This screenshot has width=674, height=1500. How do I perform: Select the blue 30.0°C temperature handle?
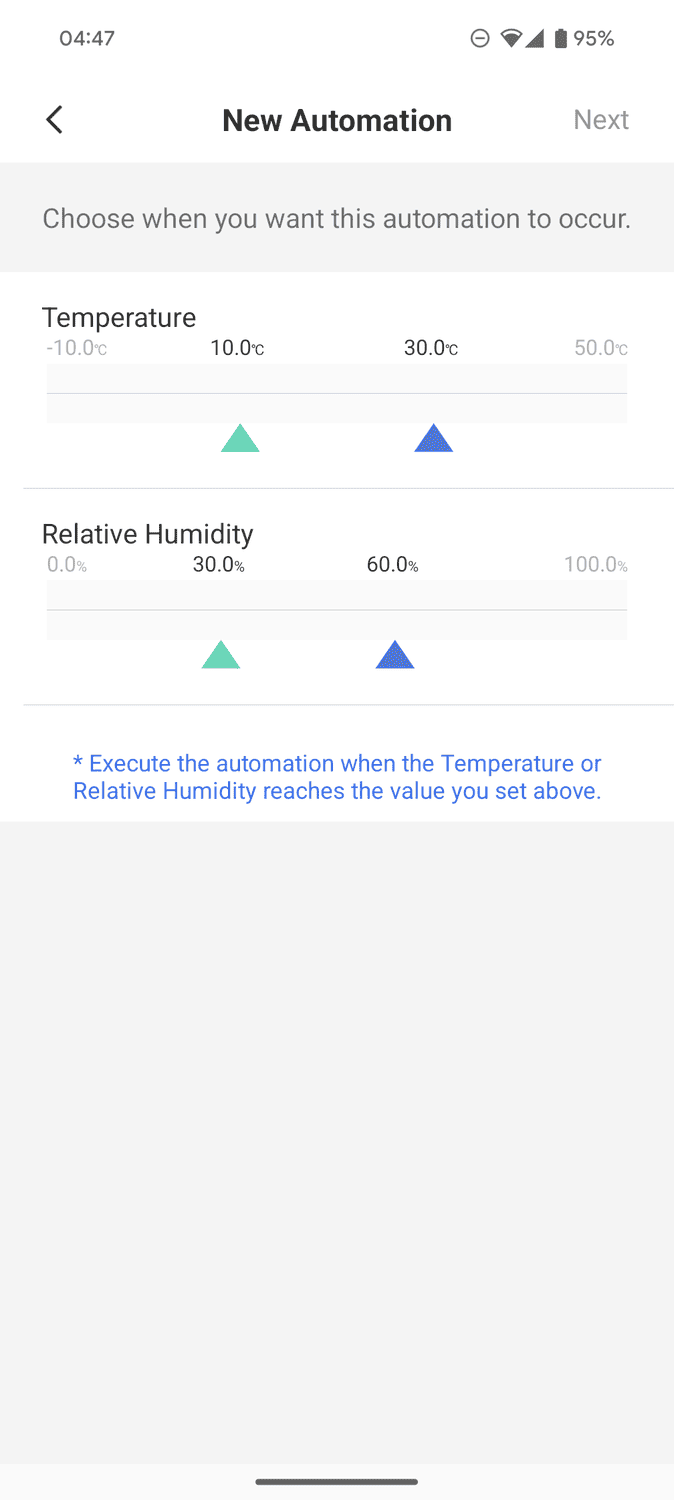coord(433,439)
